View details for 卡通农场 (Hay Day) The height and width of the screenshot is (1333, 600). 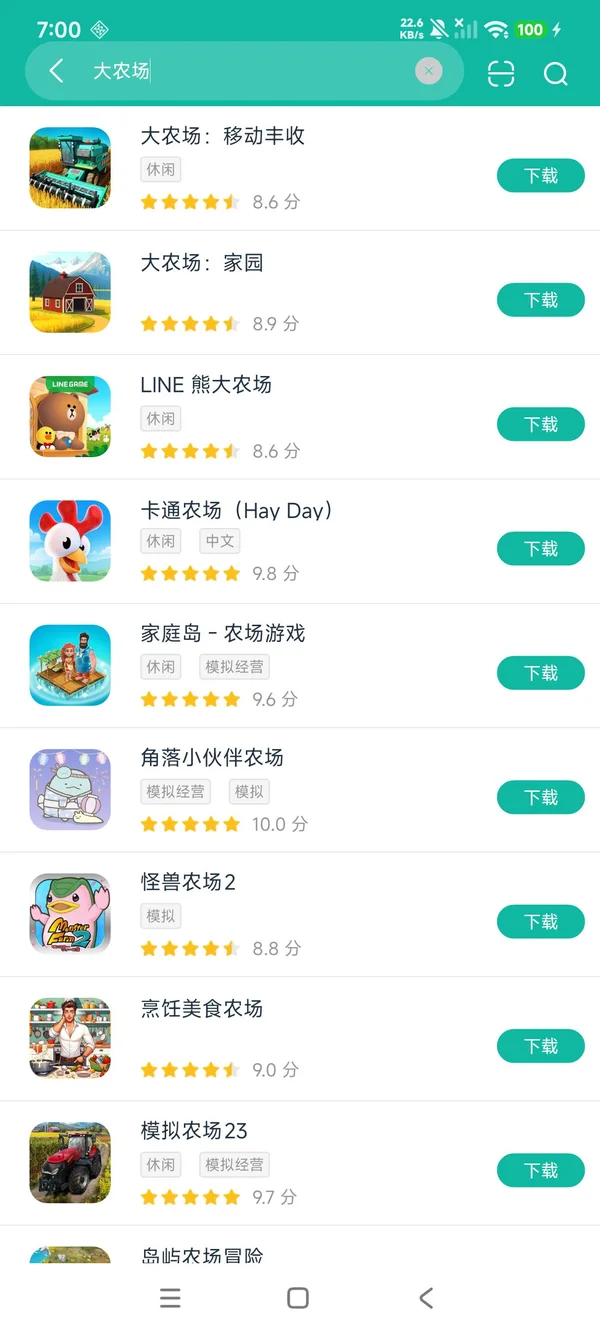coord(236,511)
